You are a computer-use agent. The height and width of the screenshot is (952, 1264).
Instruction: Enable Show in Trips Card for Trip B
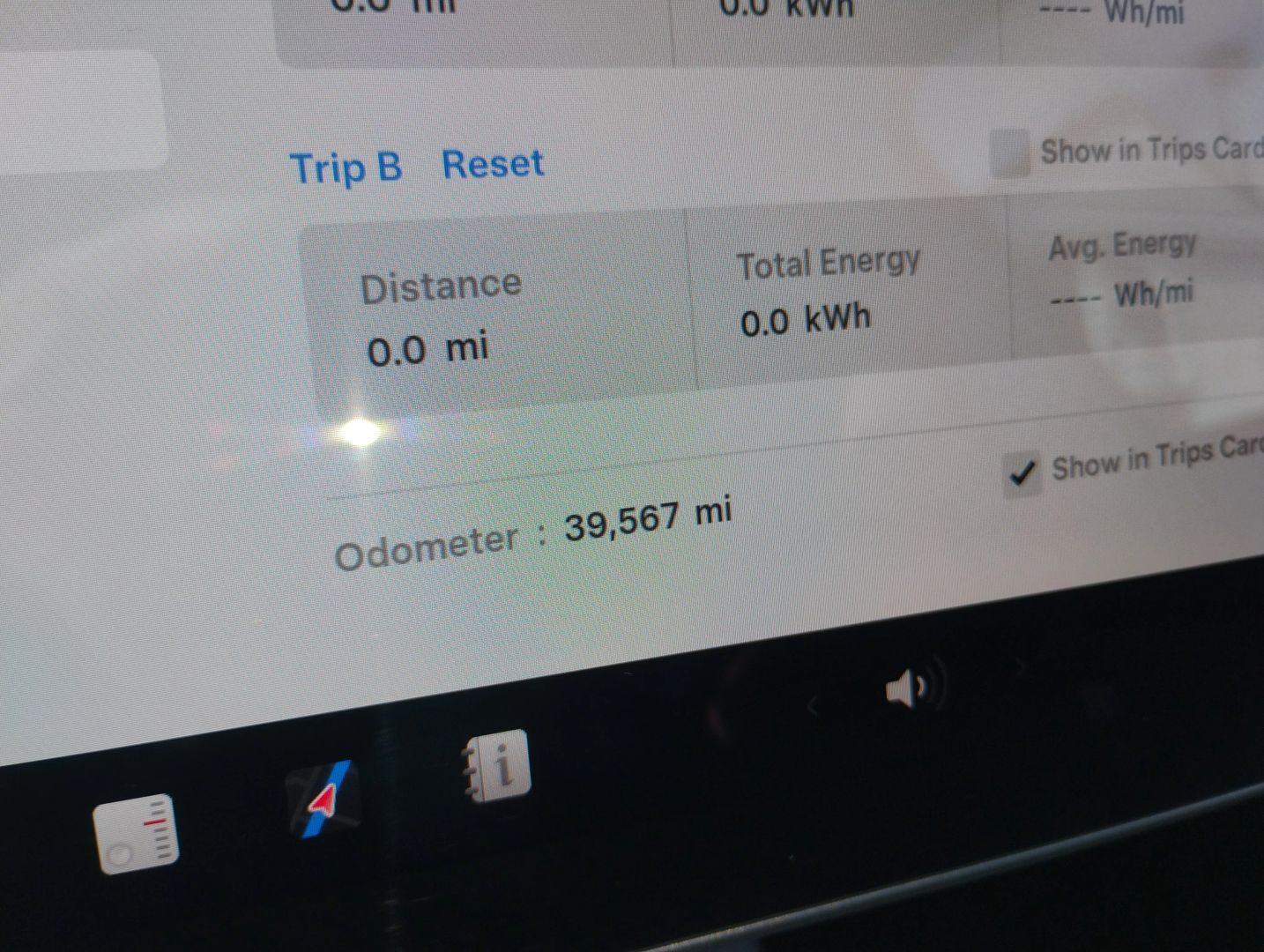click(x=1009, y=152)
